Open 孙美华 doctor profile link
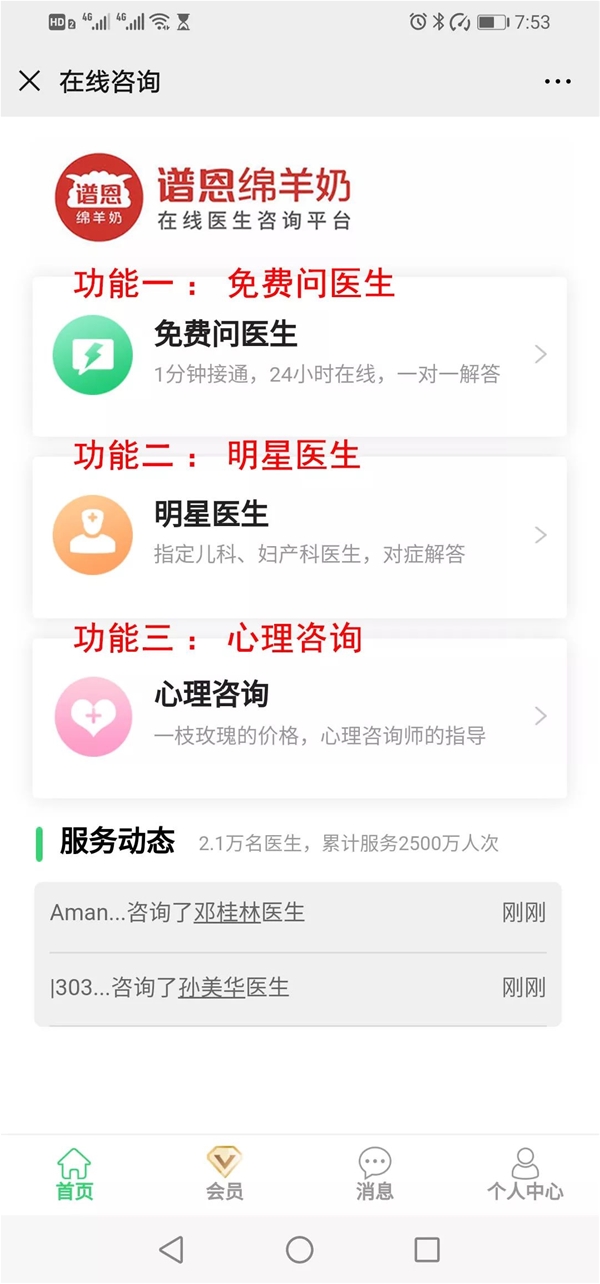The width and height of the screenshot is (600, 1284). pyautogui.click(x=212, y=988)
